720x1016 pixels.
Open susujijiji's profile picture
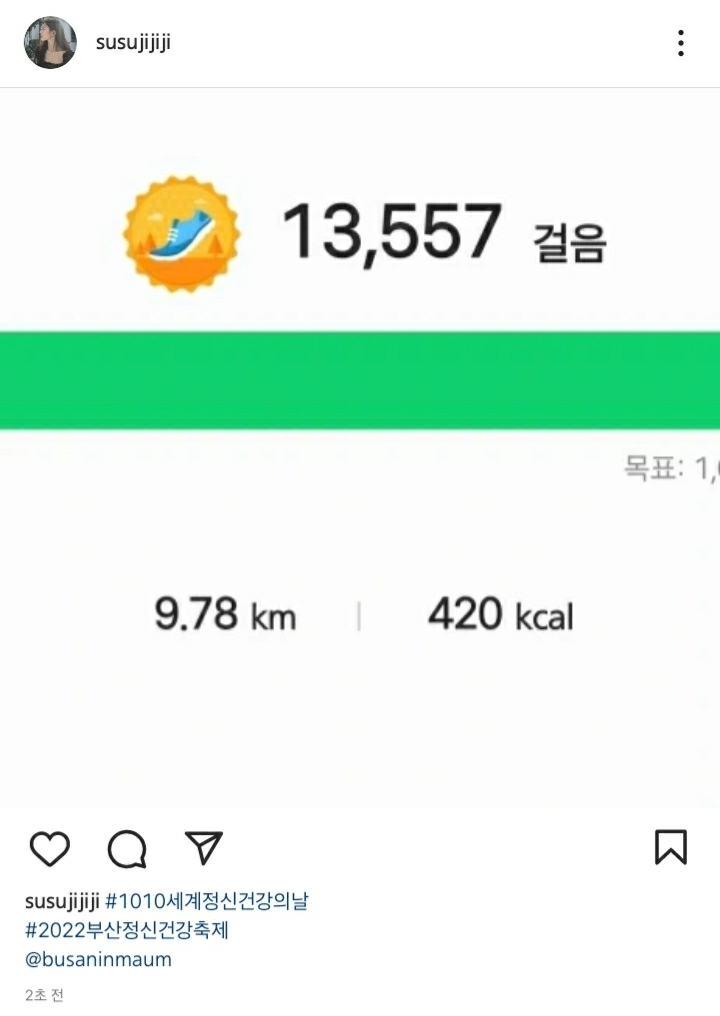click(50, 43)
